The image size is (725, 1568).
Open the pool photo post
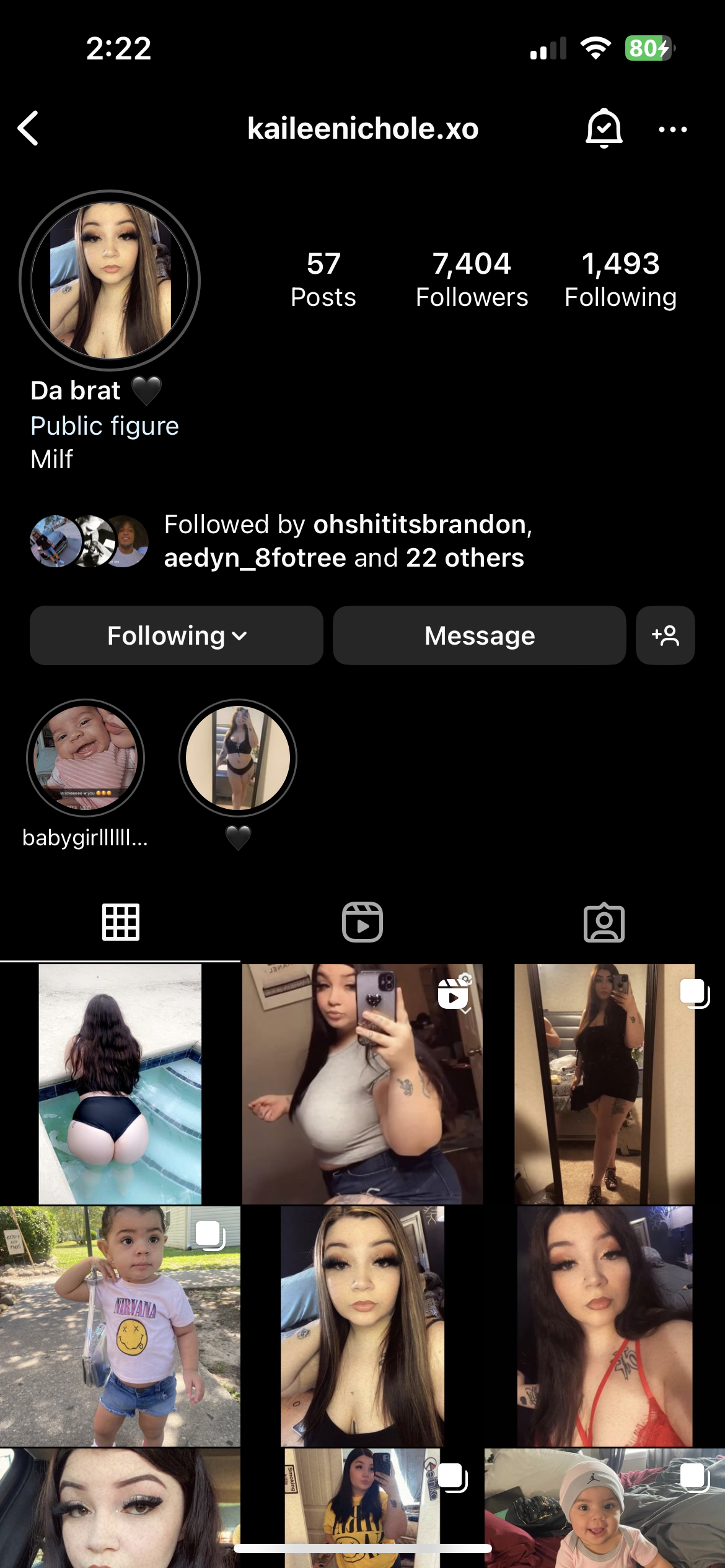pyautogui.click(x=120, y=1084)
